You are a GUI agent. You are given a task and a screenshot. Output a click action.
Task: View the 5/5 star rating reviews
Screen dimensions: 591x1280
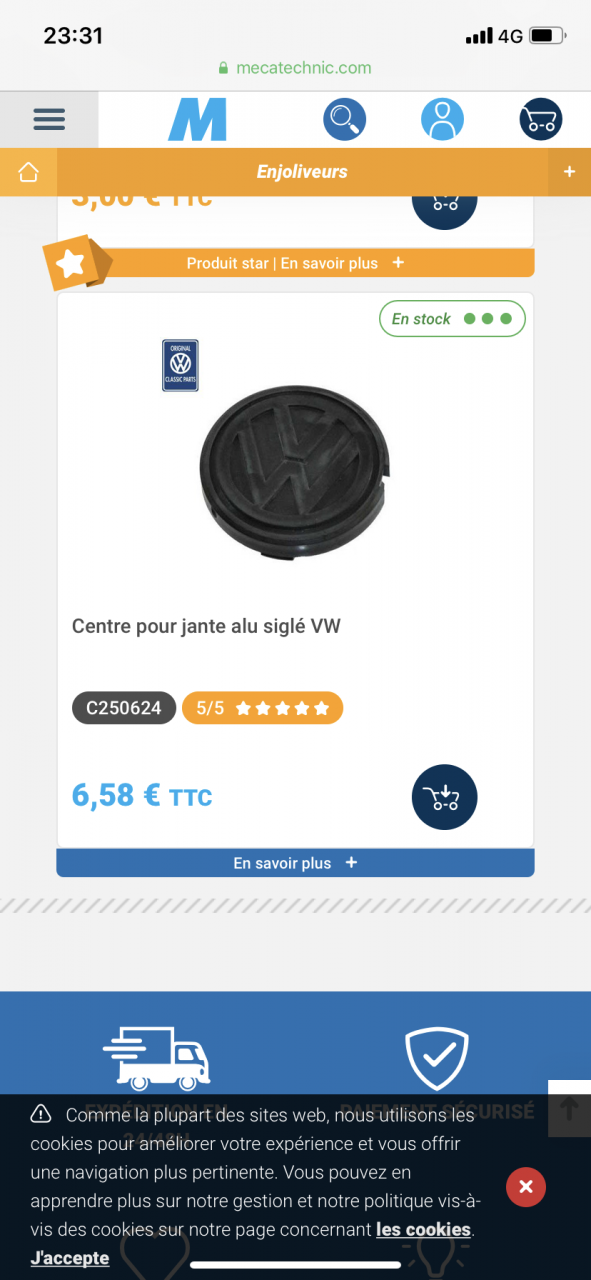click(x=262, y=708)
